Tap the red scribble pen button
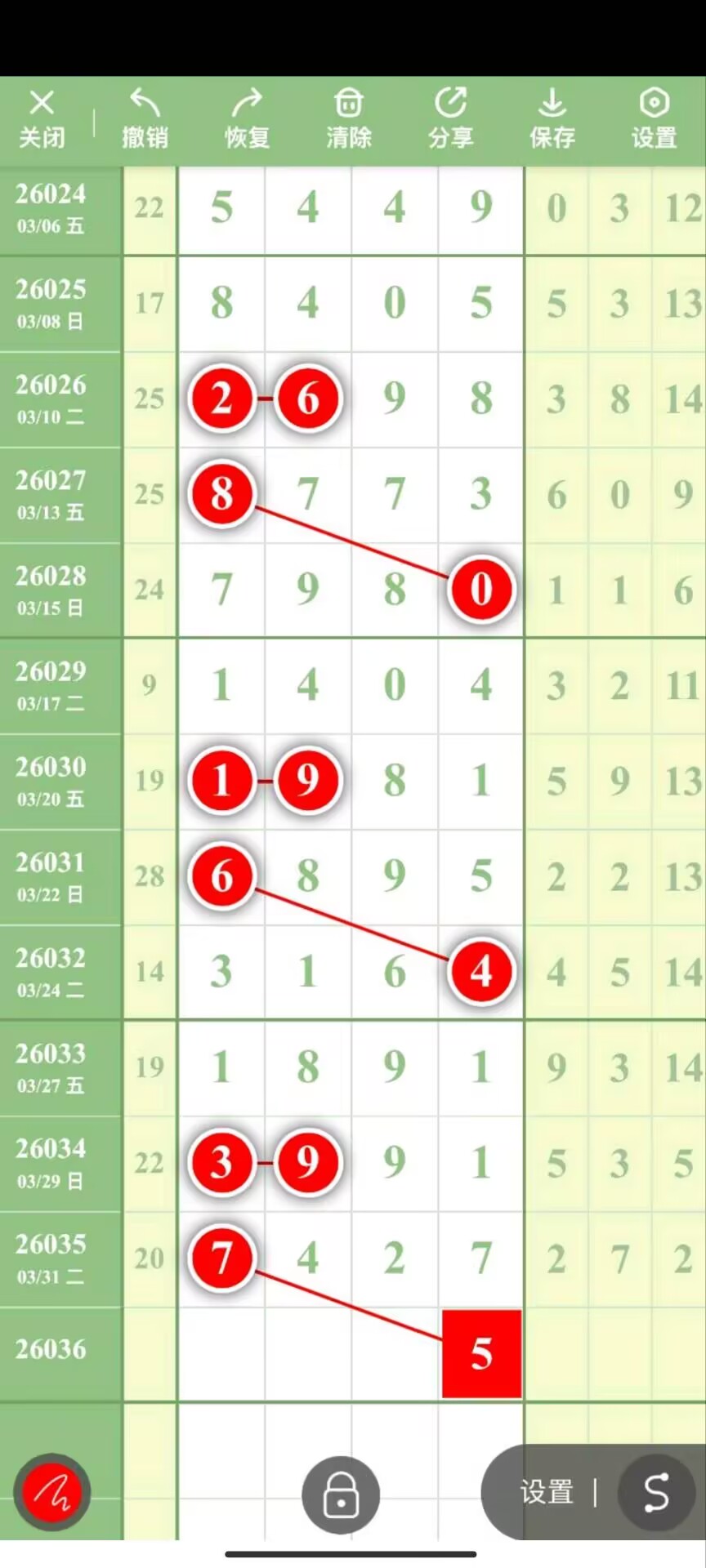Viewport: 706px width, 1568px height. click(51, 1494)
